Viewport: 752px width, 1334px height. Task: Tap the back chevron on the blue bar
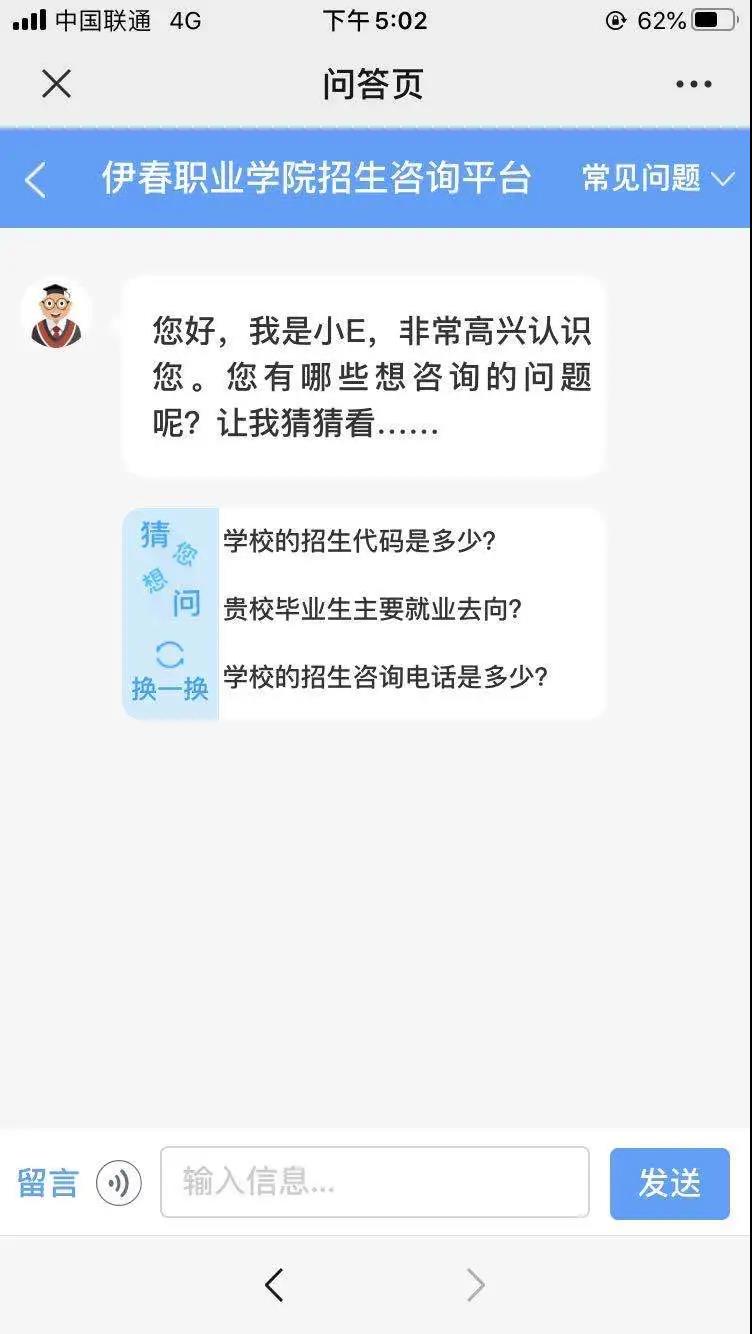click(36, 178)
